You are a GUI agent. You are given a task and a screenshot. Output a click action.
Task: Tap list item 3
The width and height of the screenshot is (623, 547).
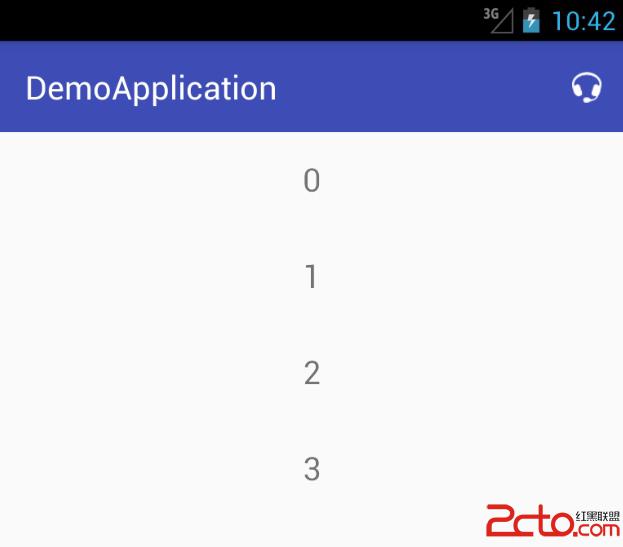coord(311,468)
